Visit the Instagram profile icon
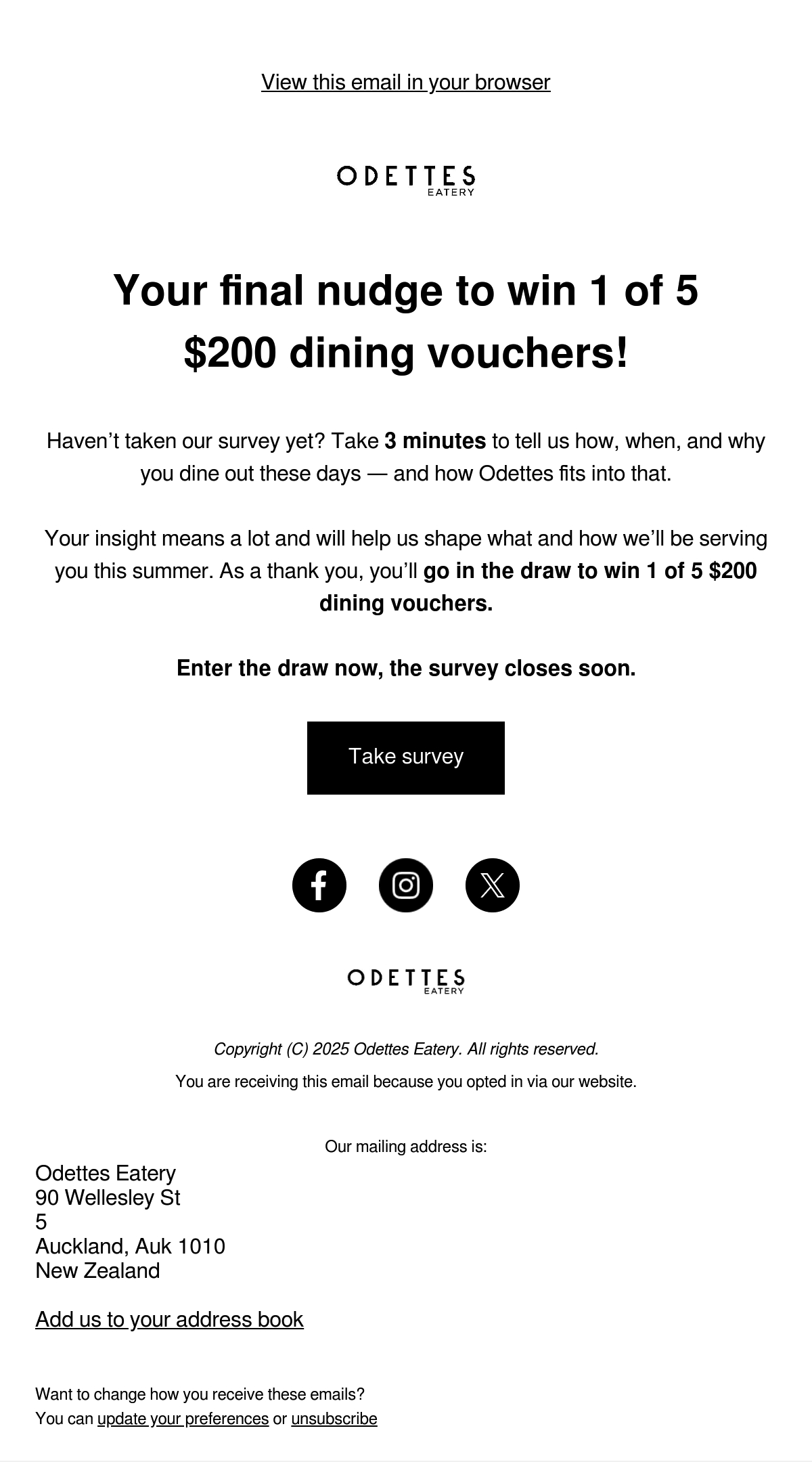 pyautogui.click(x=406, y=885)
